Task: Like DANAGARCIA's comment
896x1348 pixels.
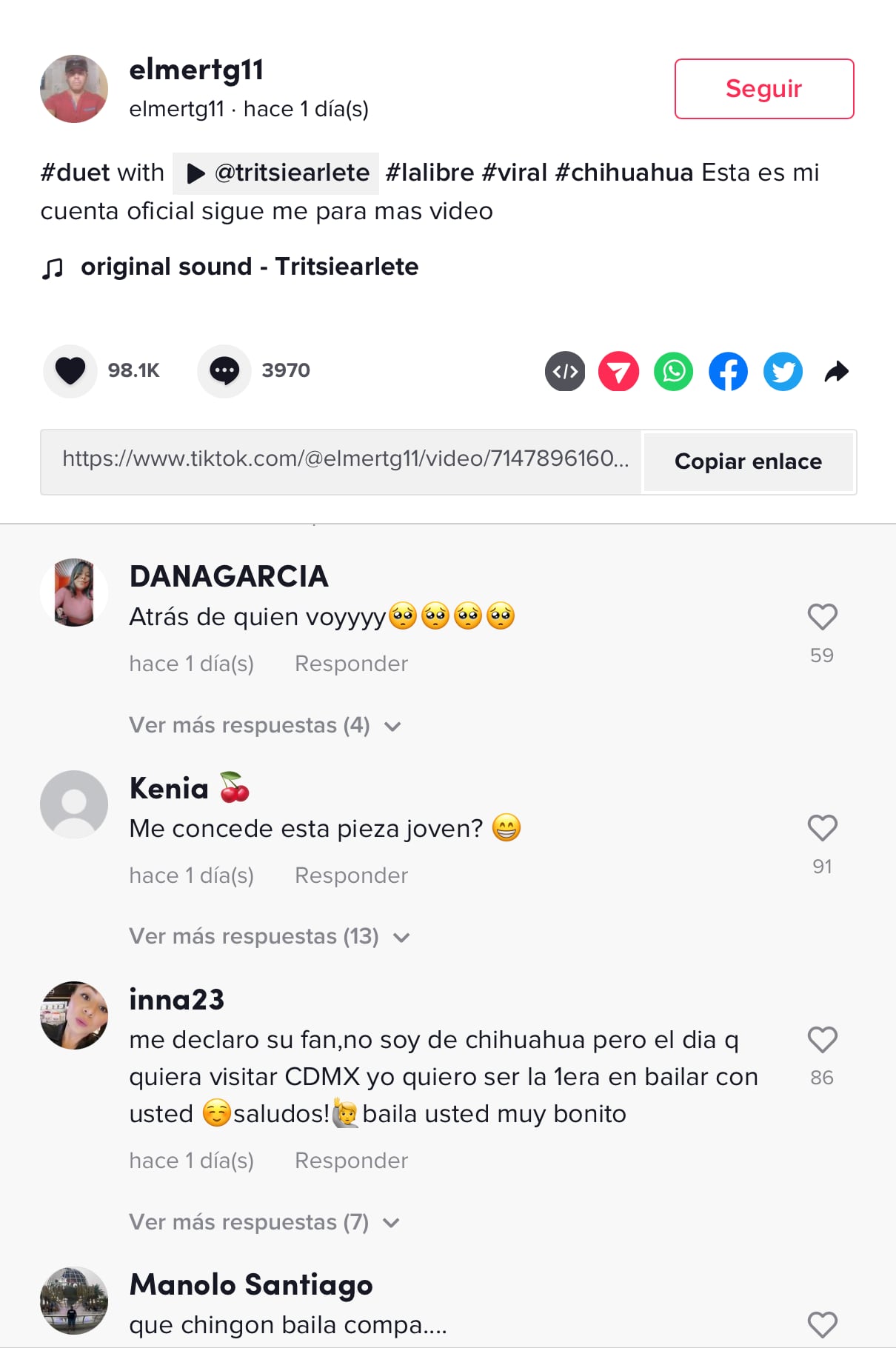Action: [822, 617]
